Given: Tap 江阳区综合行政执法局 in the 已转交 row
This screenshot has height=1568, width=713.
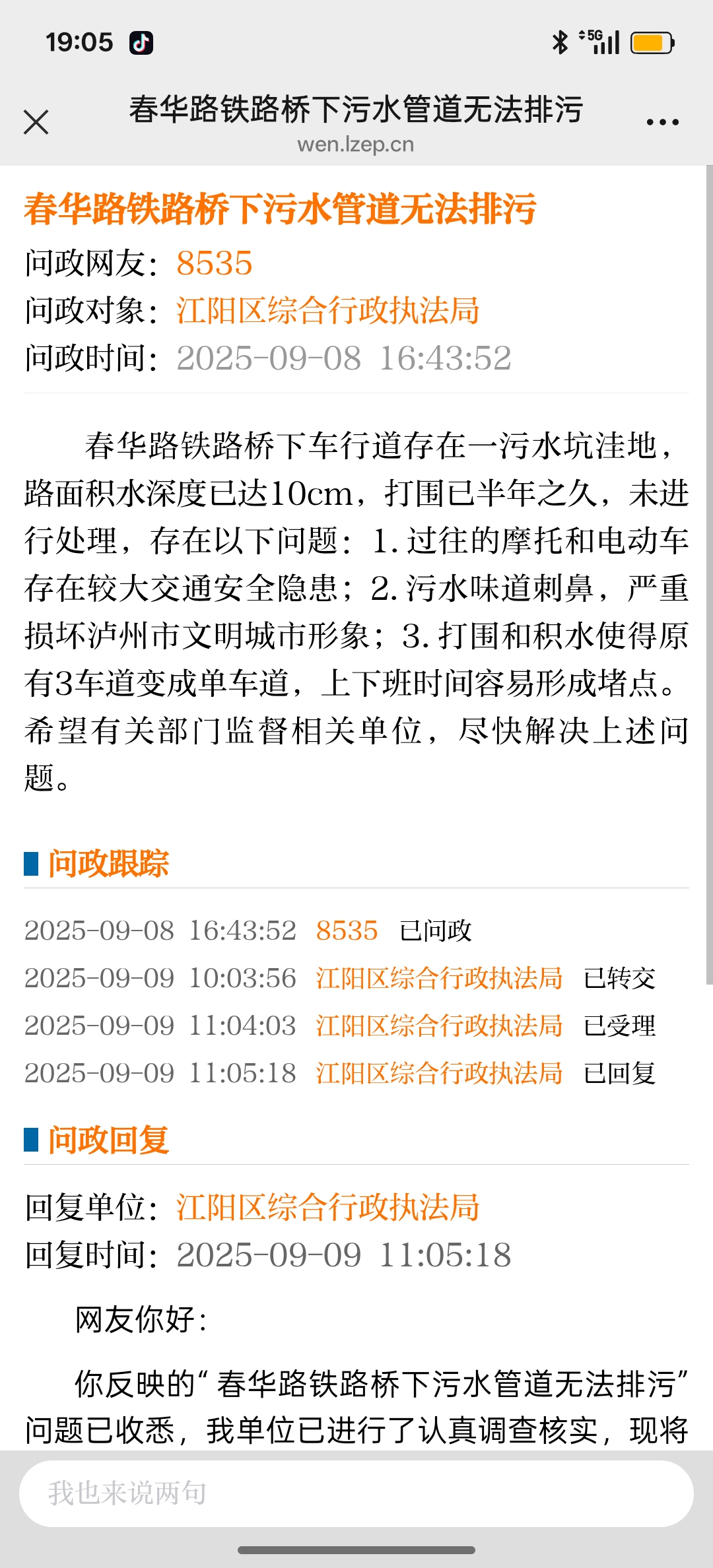Looking at the screenshot, I should (439, 979).
